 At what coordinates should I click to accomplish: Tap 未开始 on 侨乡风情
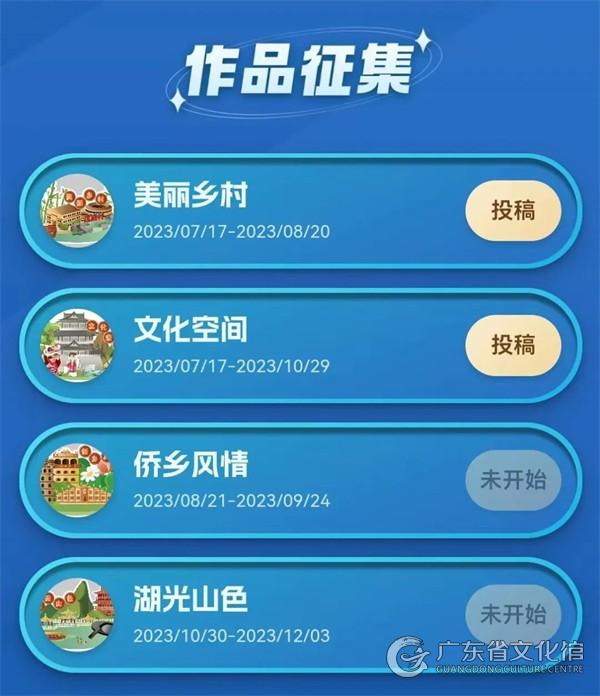click(513, 480)
